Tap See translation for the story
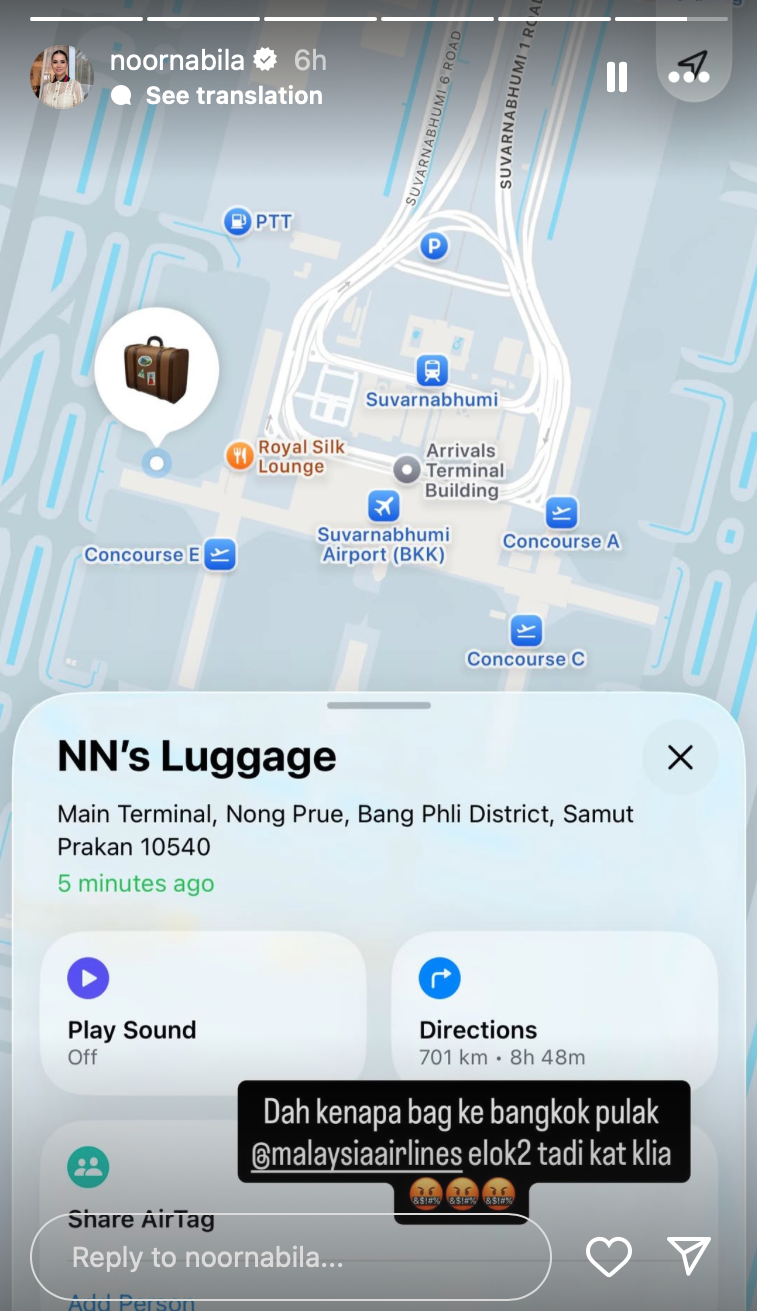The height and width of the screenshot is (1311, 757). 233,96
